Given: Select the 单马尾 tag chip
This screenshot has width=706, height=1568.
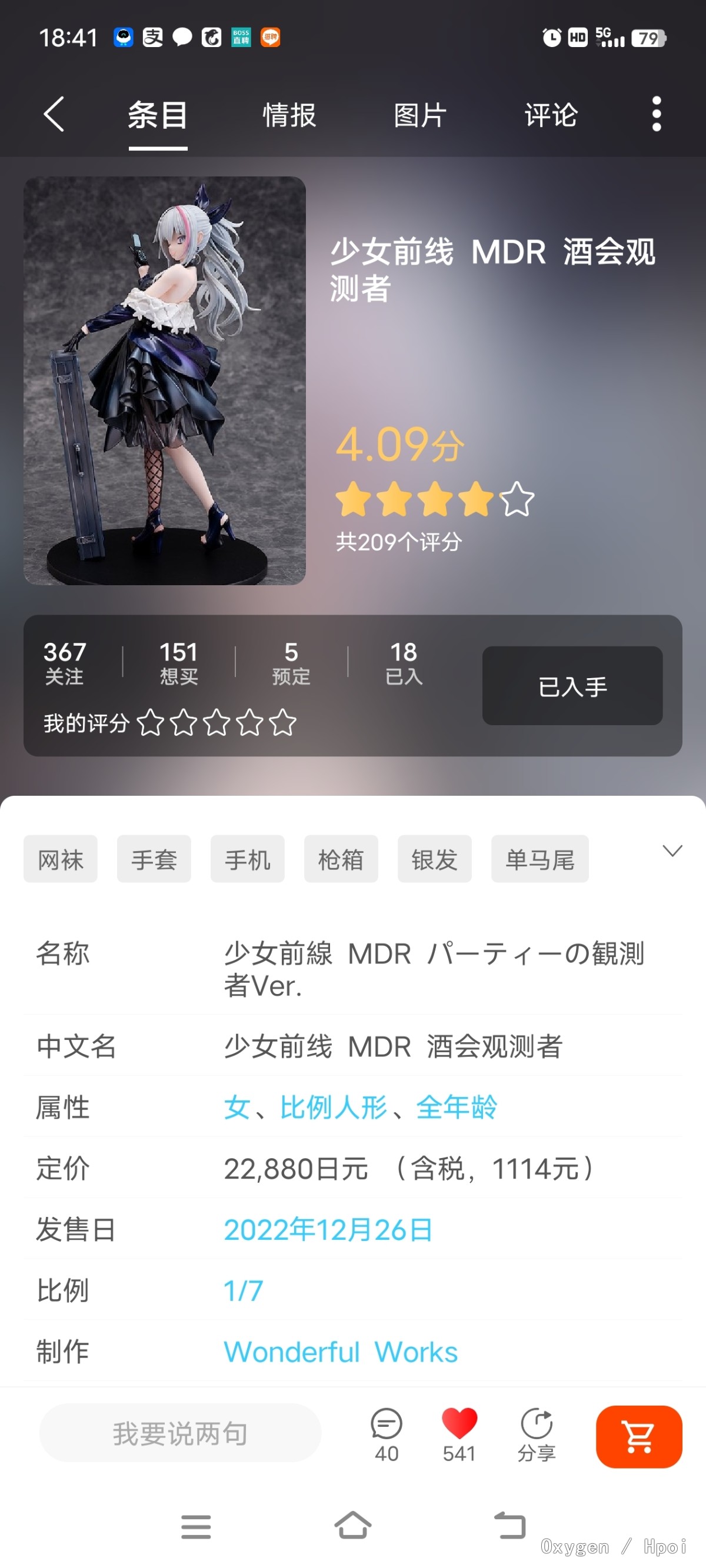Looking at the screenshot, I should 539,859.
